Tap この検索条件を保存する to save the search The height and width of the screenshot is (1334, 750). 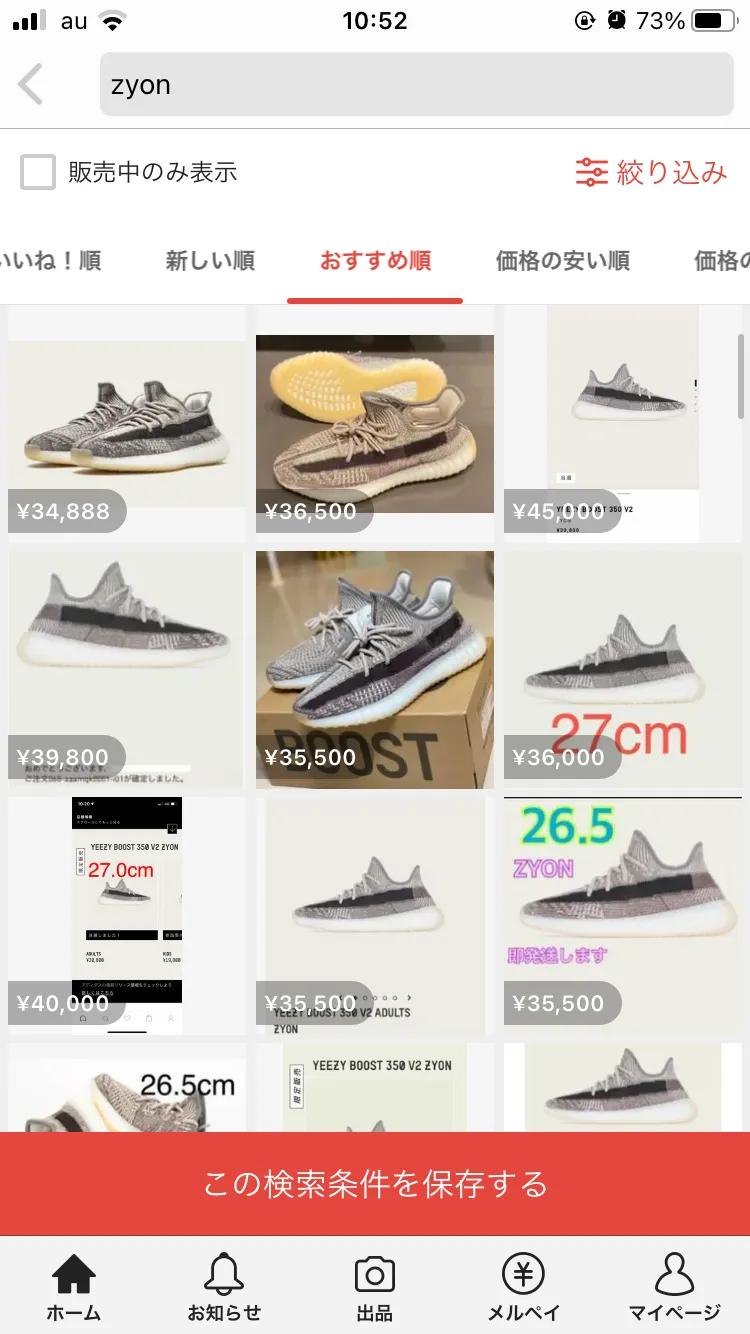pyautogui.click(x=375, y=1183)
